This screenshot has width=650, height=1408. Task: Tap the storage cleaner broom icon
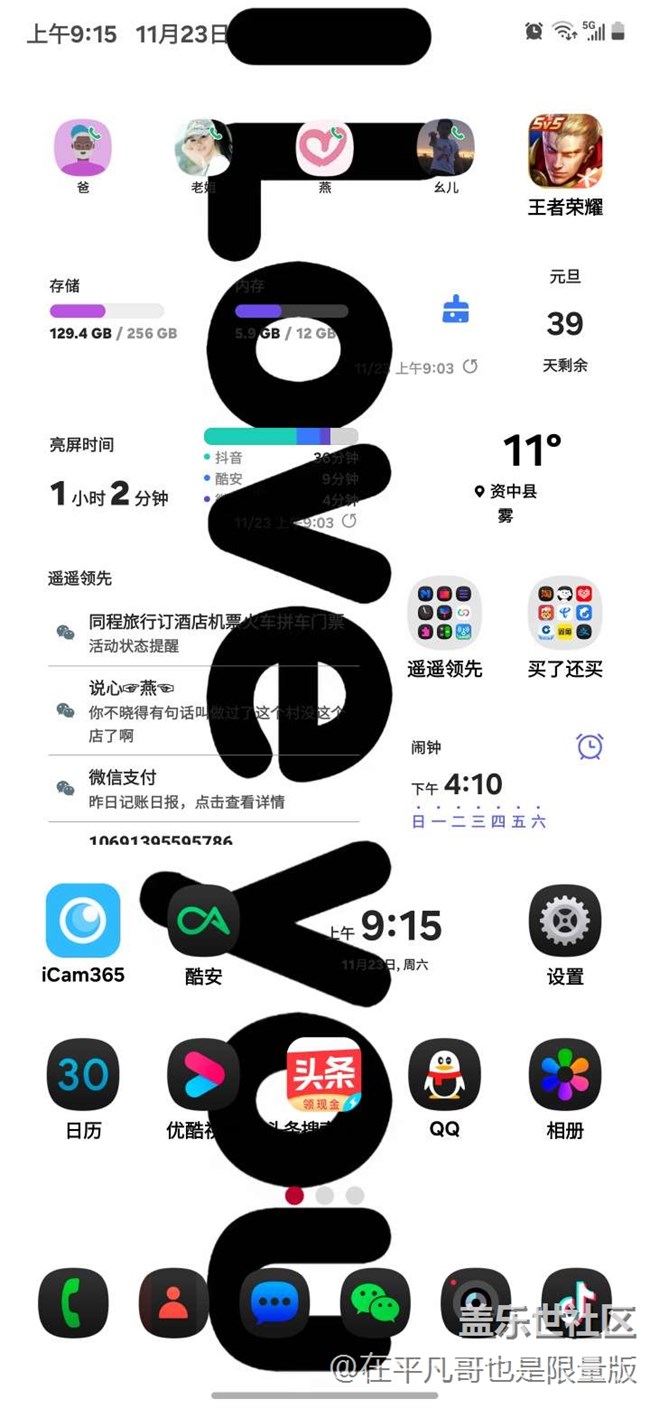(x=456, y=309)
